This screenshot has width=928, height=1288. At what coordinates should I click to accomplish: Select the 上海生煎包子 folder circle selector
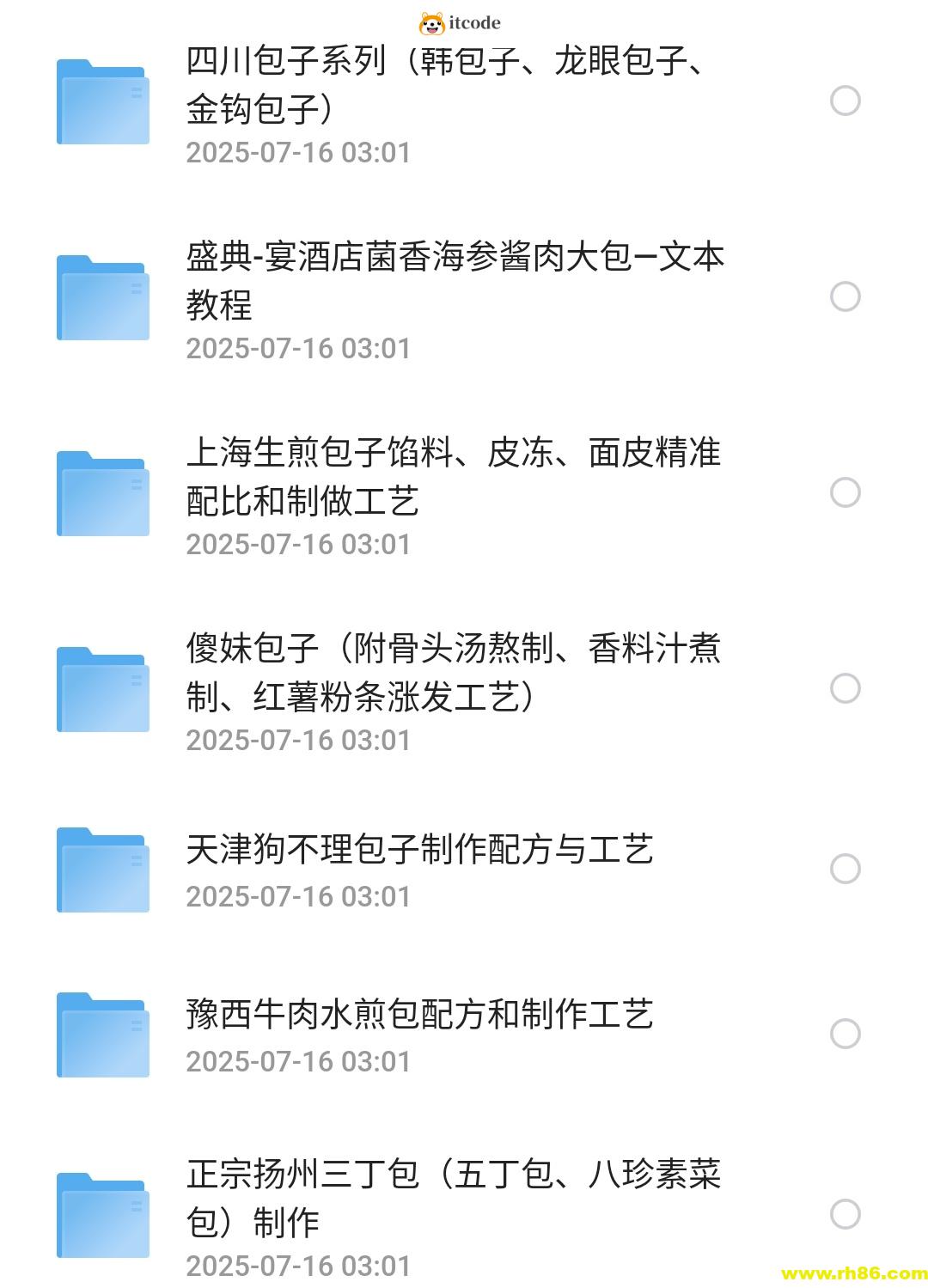844,494
